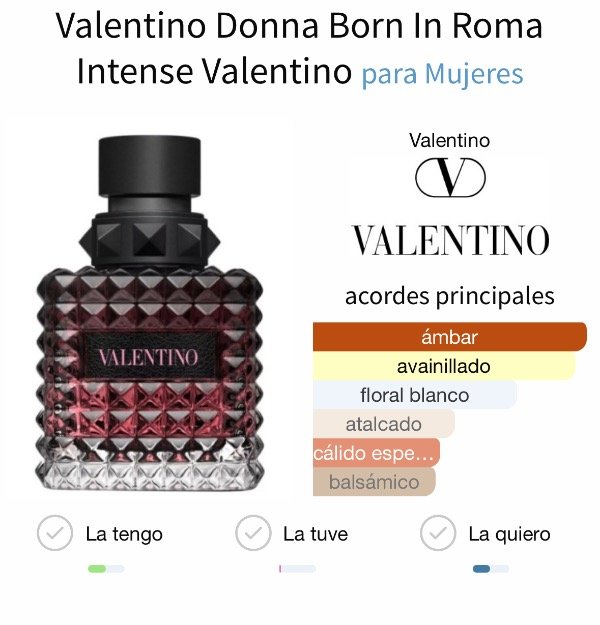Open the perfume bottle image
600x625 pixels.
tap(150, 314)
